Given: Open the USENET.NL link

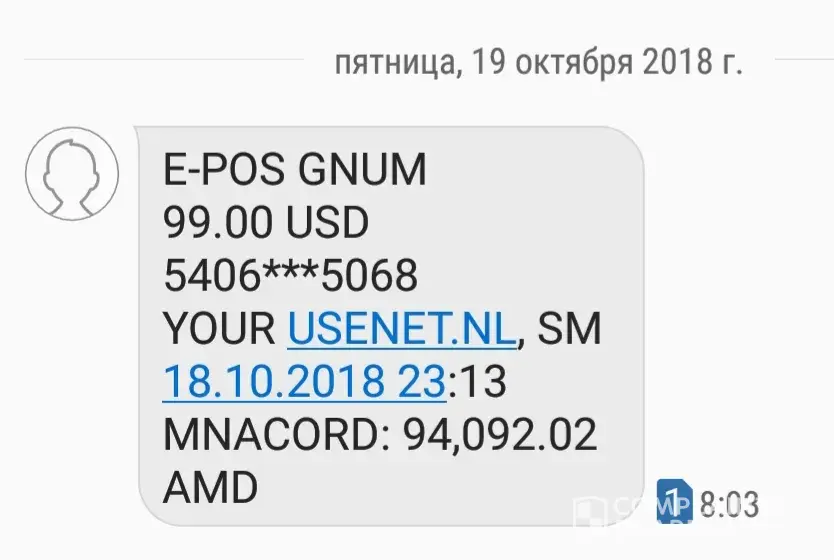Looking at the screenshot, I should click(x=402, y=328).
